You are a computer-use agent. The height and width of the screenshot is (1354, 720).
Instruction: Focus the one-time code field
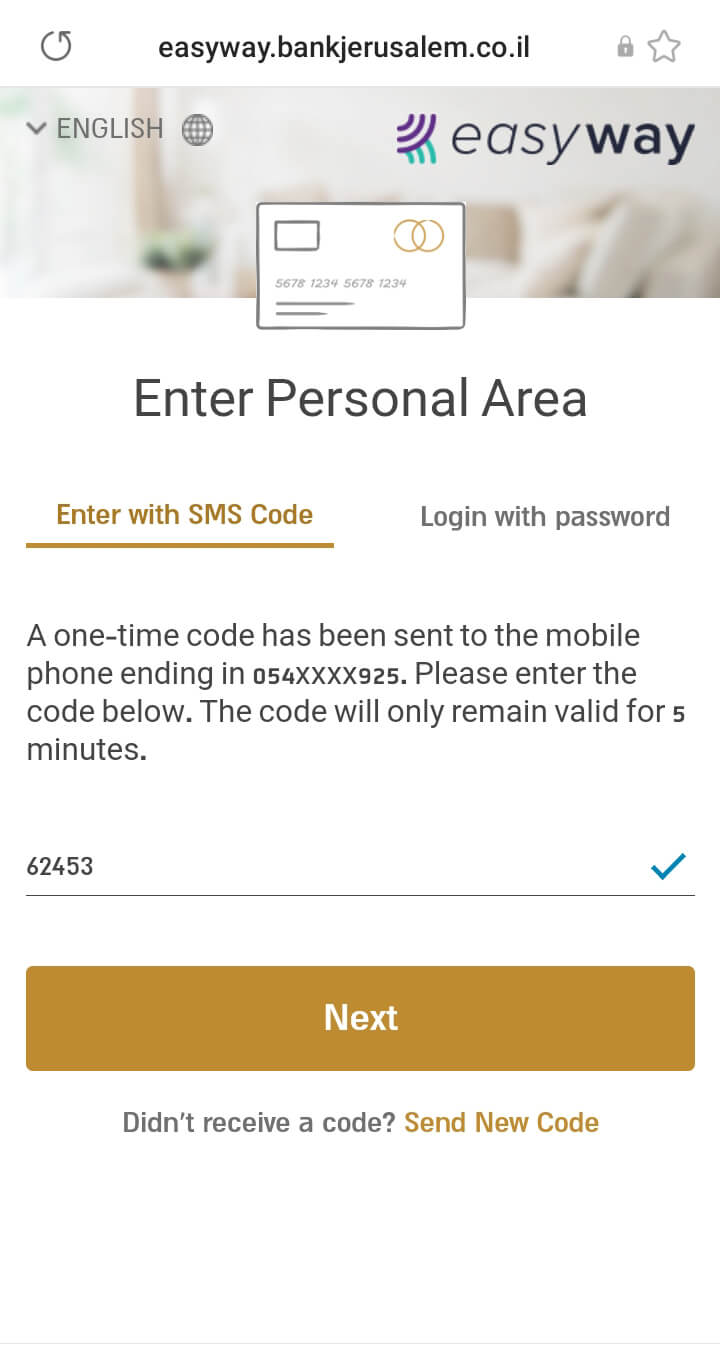(x=330, y=866)
